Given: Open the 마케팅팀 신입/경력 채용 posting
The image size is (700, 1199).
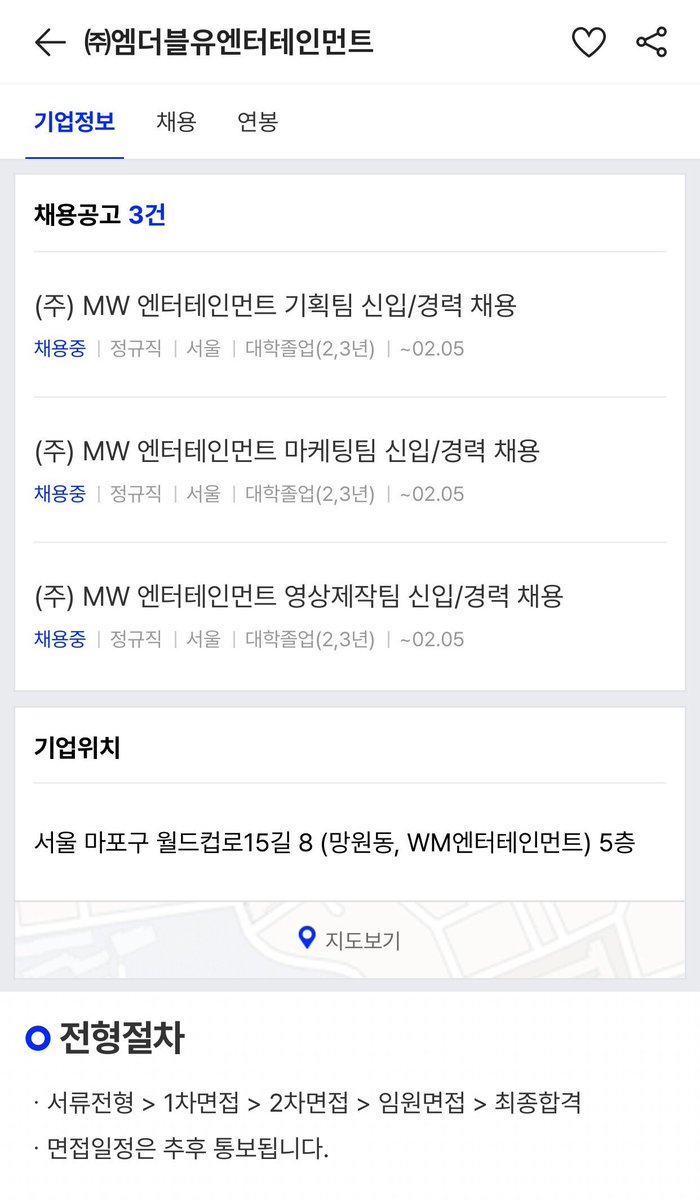Looking at the screenshot, I should 287,451.
